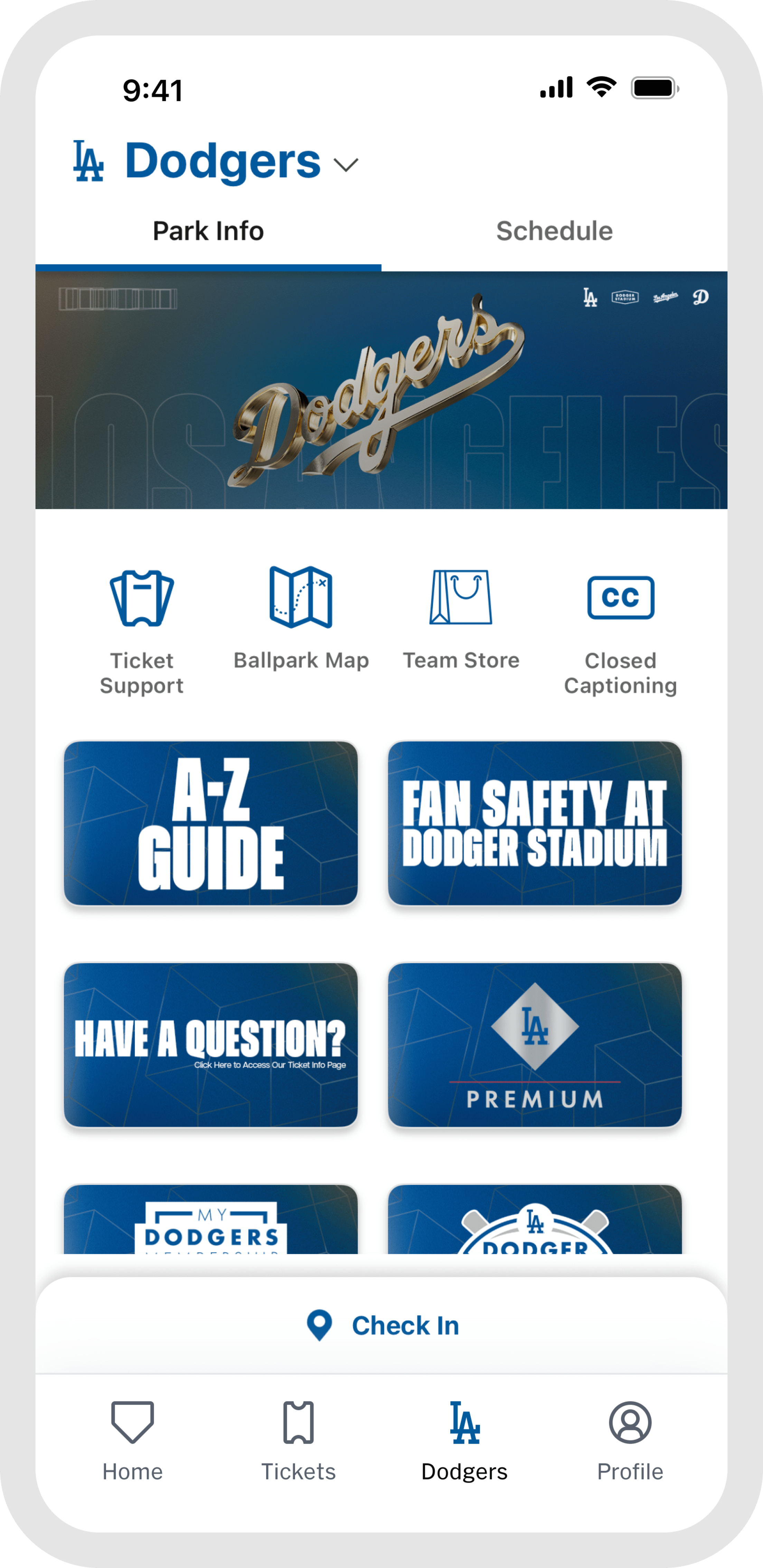
Task: Open the Ballpark Map
Action: tap(301, 617)
